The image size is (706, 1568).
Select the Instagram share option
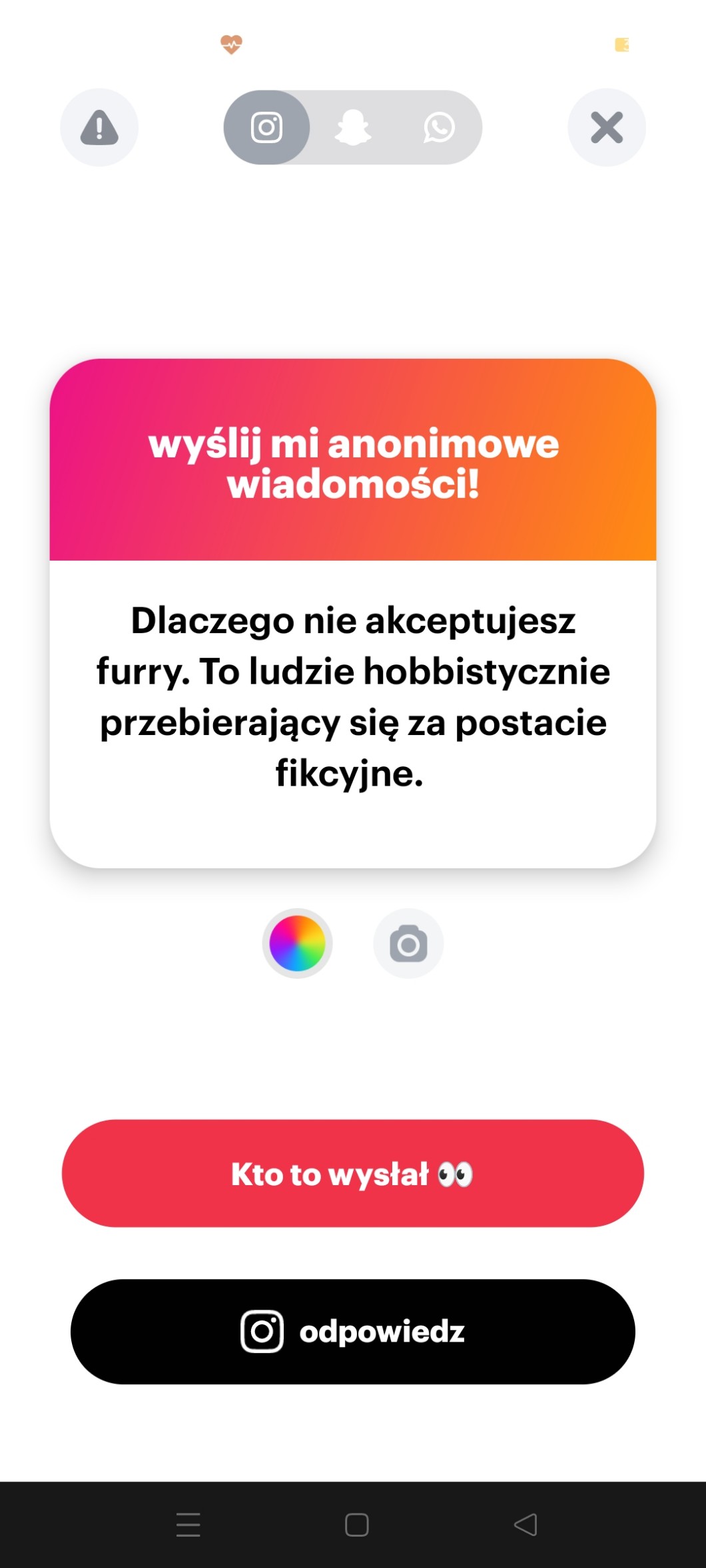tap(266, 127)
